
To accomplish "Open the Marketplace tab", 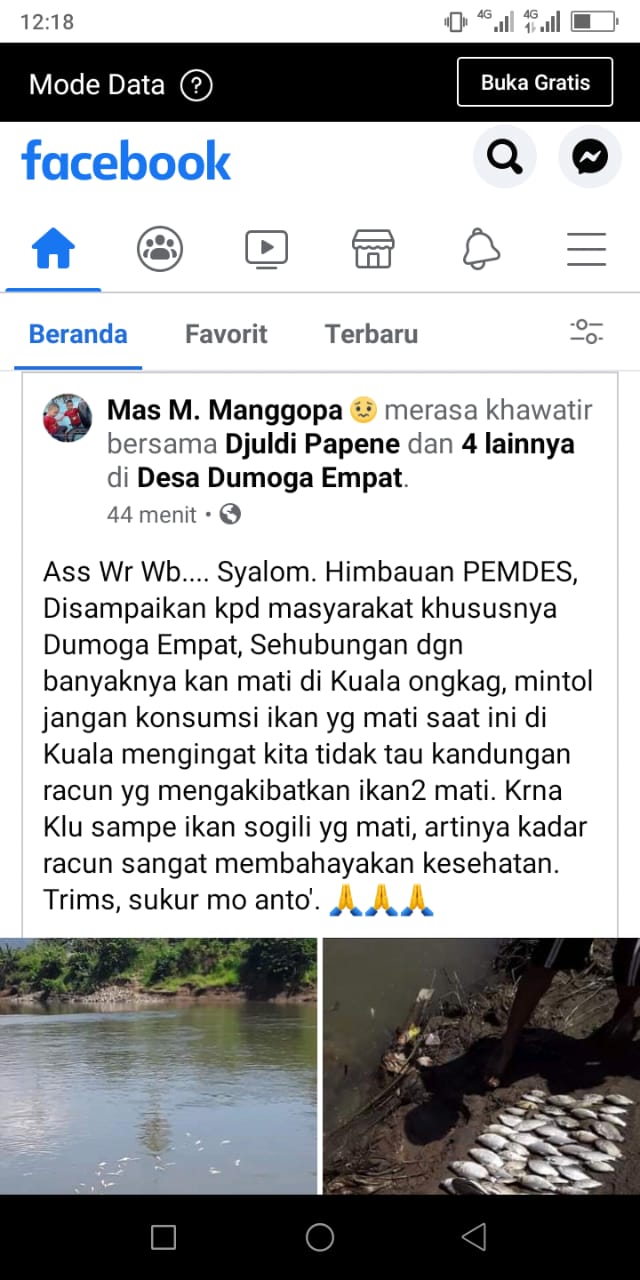I will click(x=373, y=248).
